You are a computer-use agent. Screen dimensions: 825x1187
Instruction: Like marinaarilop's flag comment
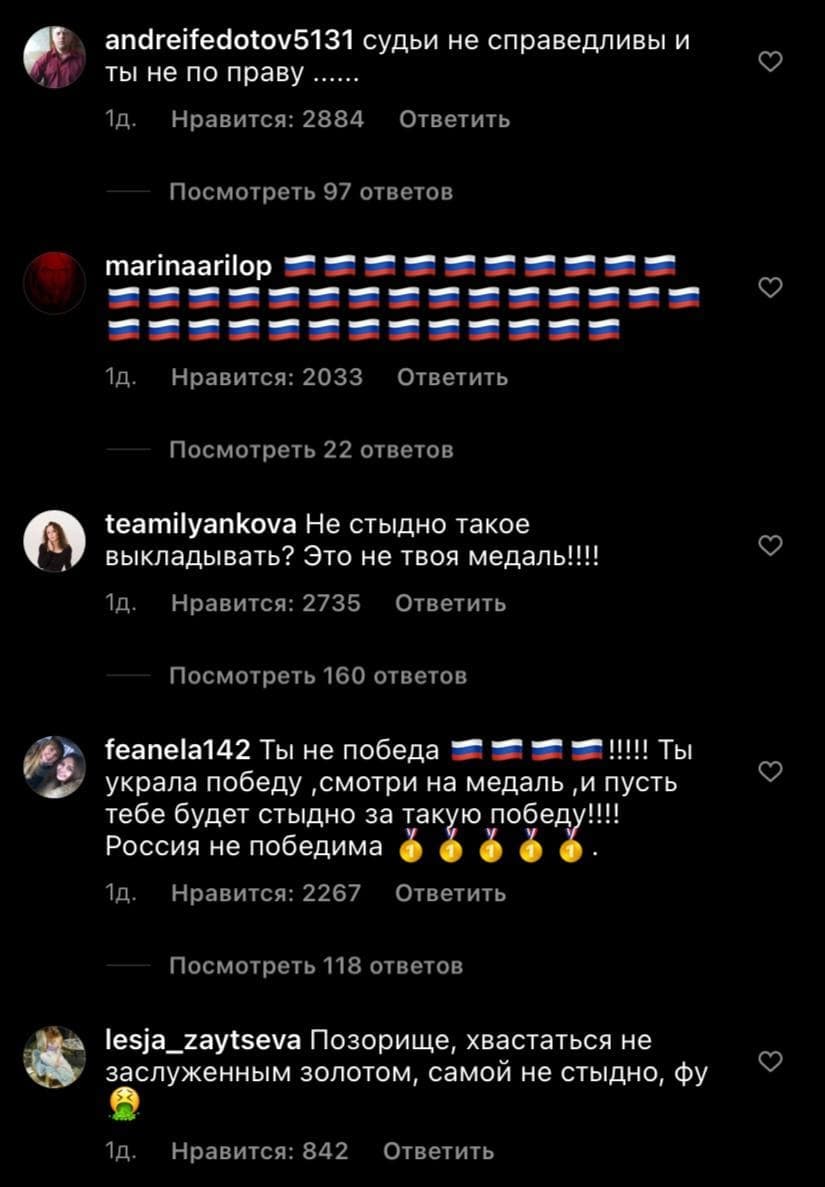click(770, 289)
